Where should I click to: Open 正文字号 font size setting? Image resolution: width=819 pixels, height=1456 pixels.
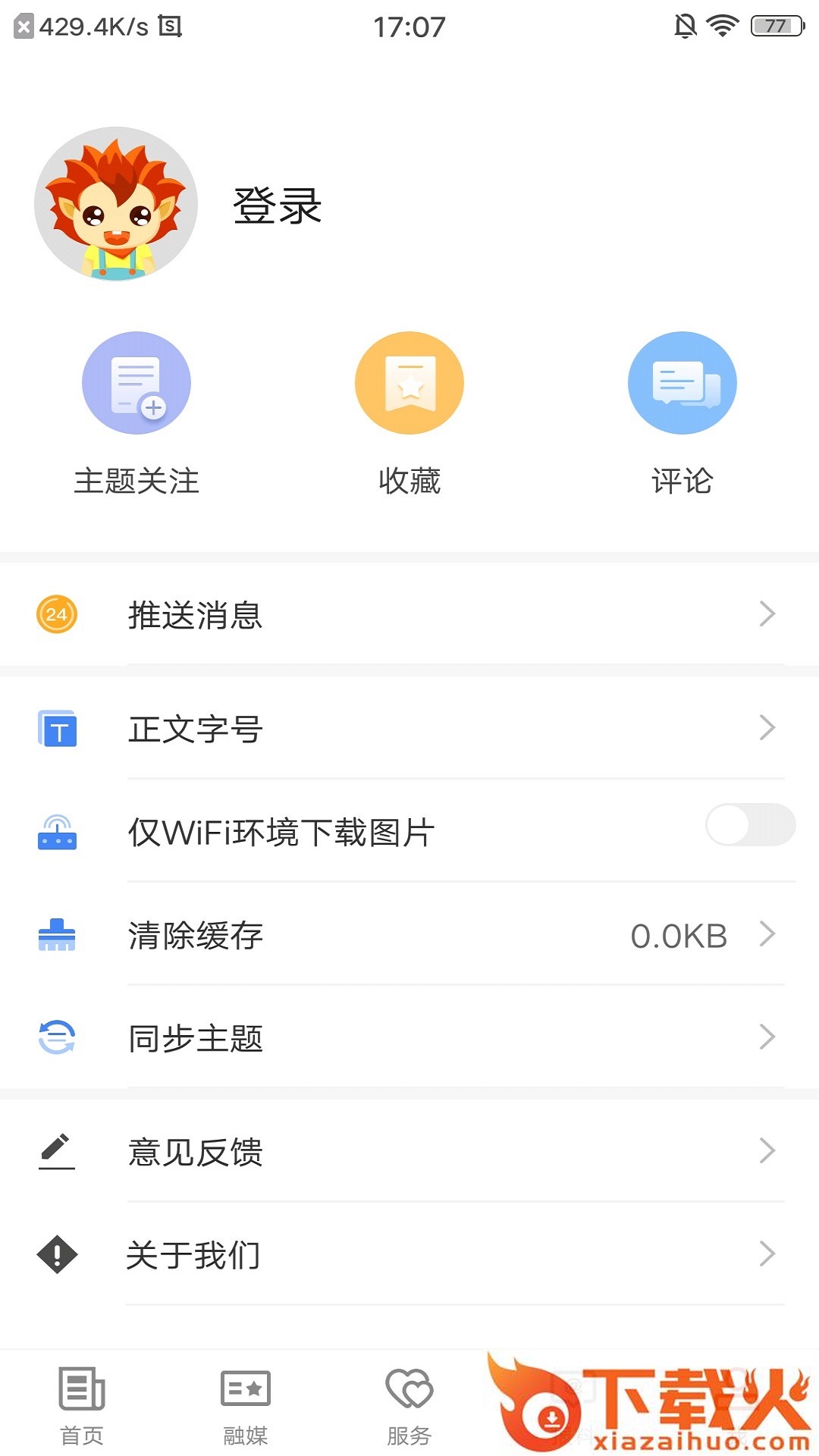tap(409, 729)
